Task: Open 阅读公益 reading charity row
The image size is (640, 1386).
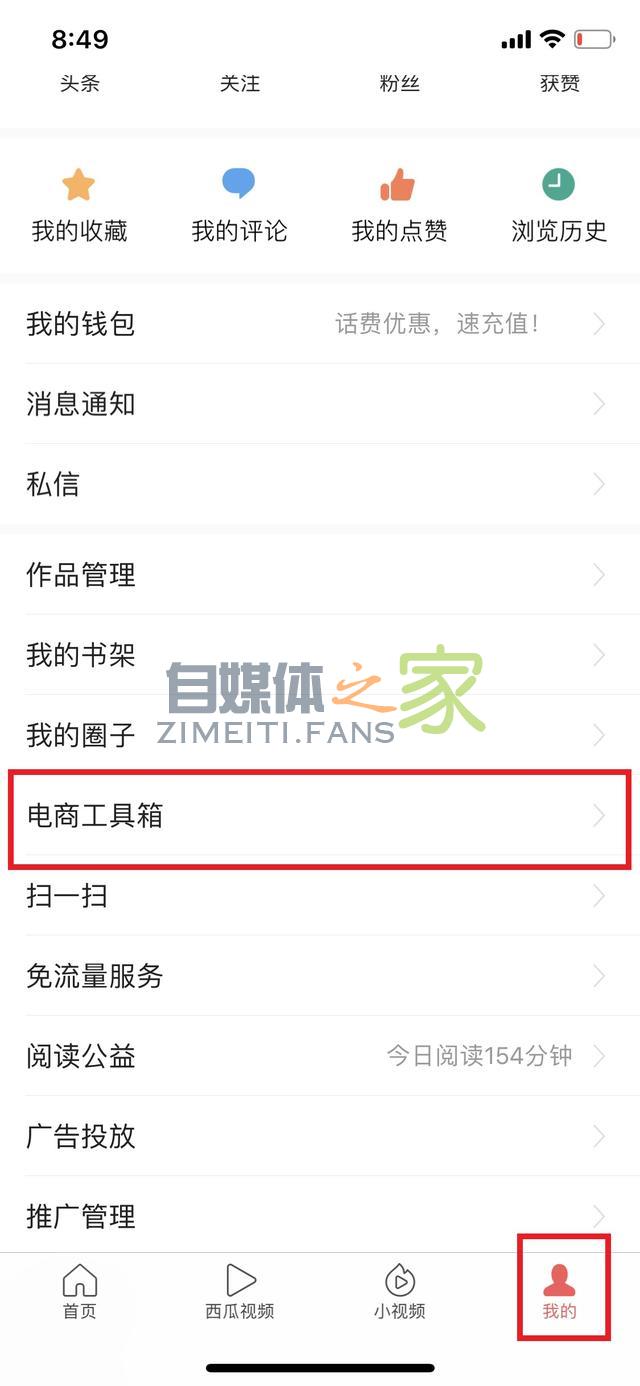Action: pyautogui.click(x=320, y=1056)
